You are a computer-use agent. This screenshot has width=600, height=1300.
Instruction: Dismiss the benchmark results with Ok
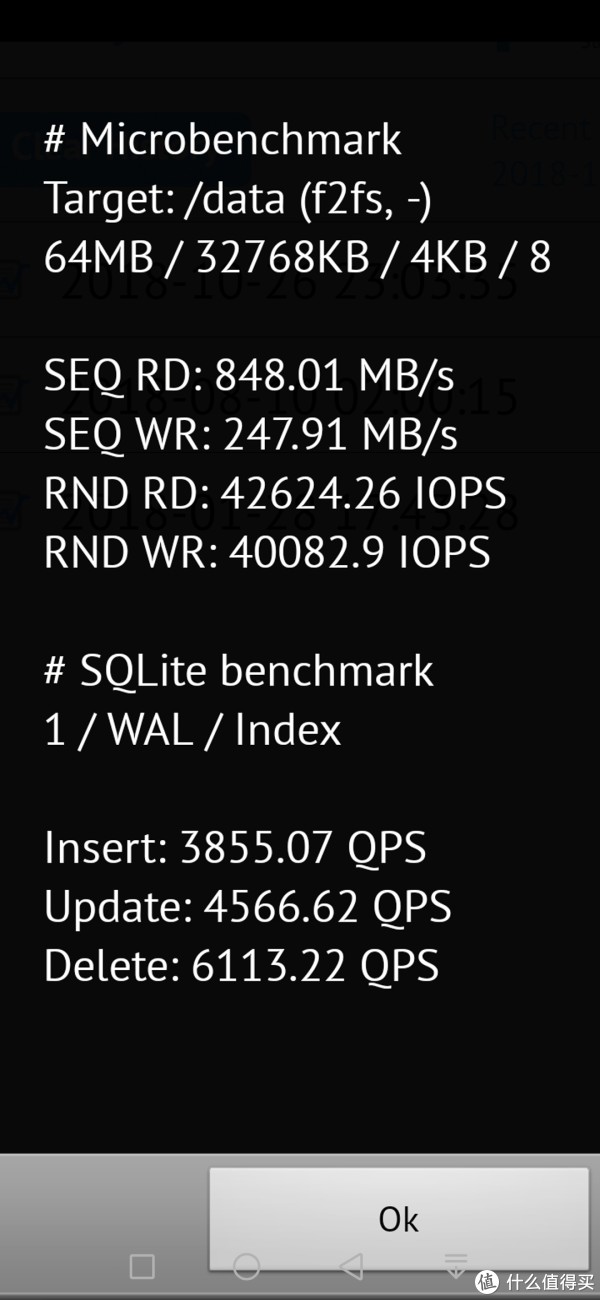tap(398, 1219)
